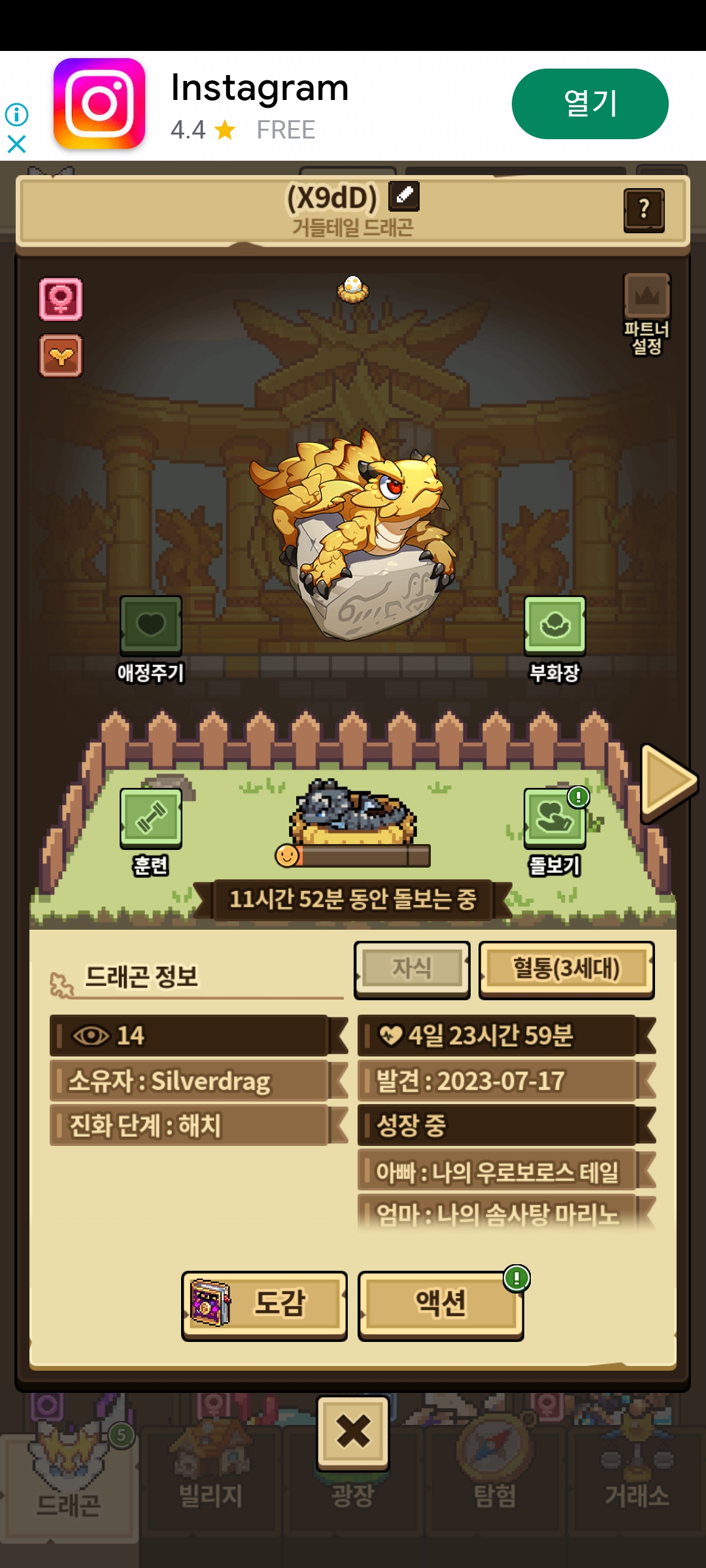Edit the dragon name X9dD
This screenshot has width=706, height=1568.
pyautogui.click(x=404, y=196)
